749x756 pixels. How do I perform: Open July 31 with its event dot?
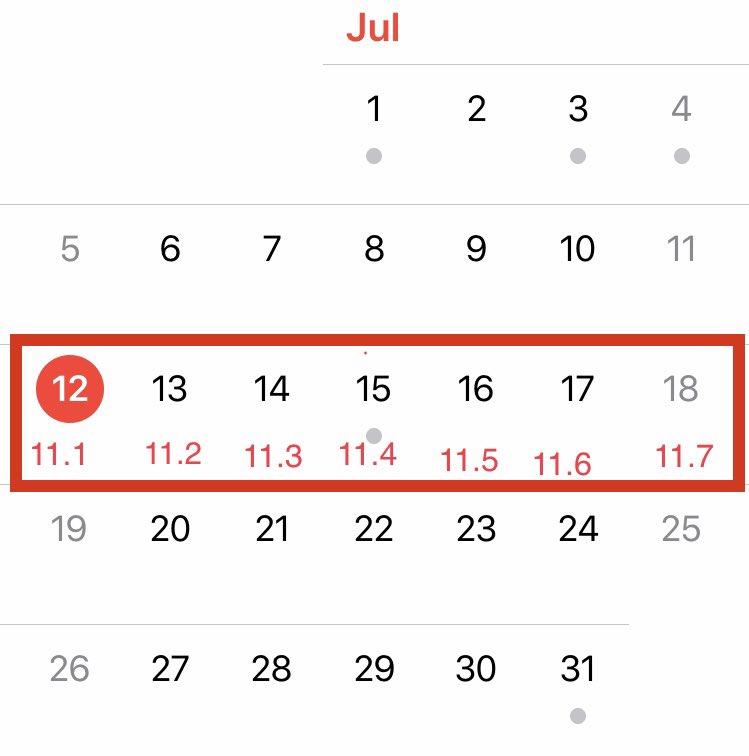click(578, 669)
